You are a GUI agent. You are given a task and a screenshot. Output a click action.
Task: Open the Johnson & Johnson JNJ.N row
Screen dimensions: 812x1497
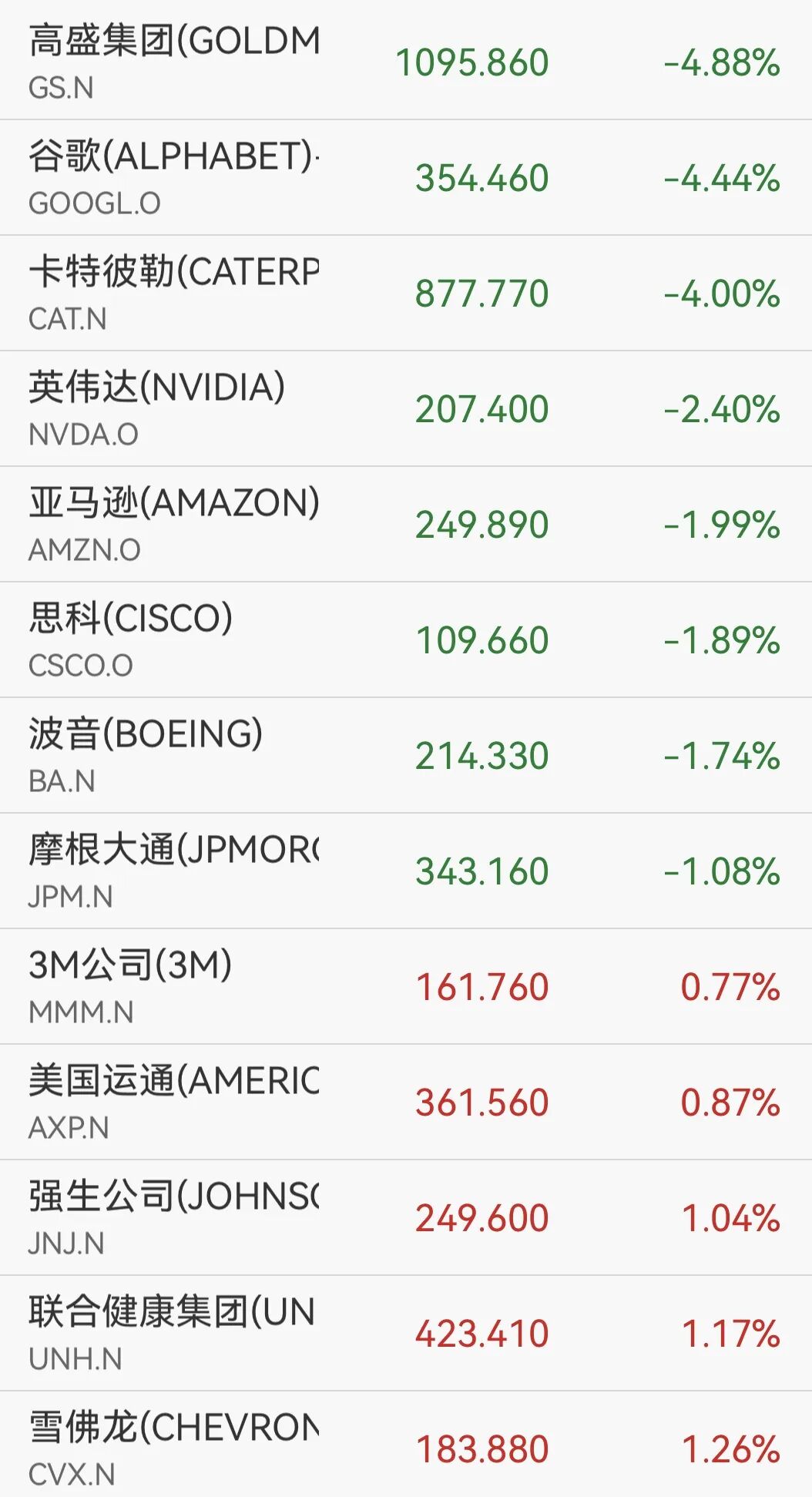pos(406,1217)
